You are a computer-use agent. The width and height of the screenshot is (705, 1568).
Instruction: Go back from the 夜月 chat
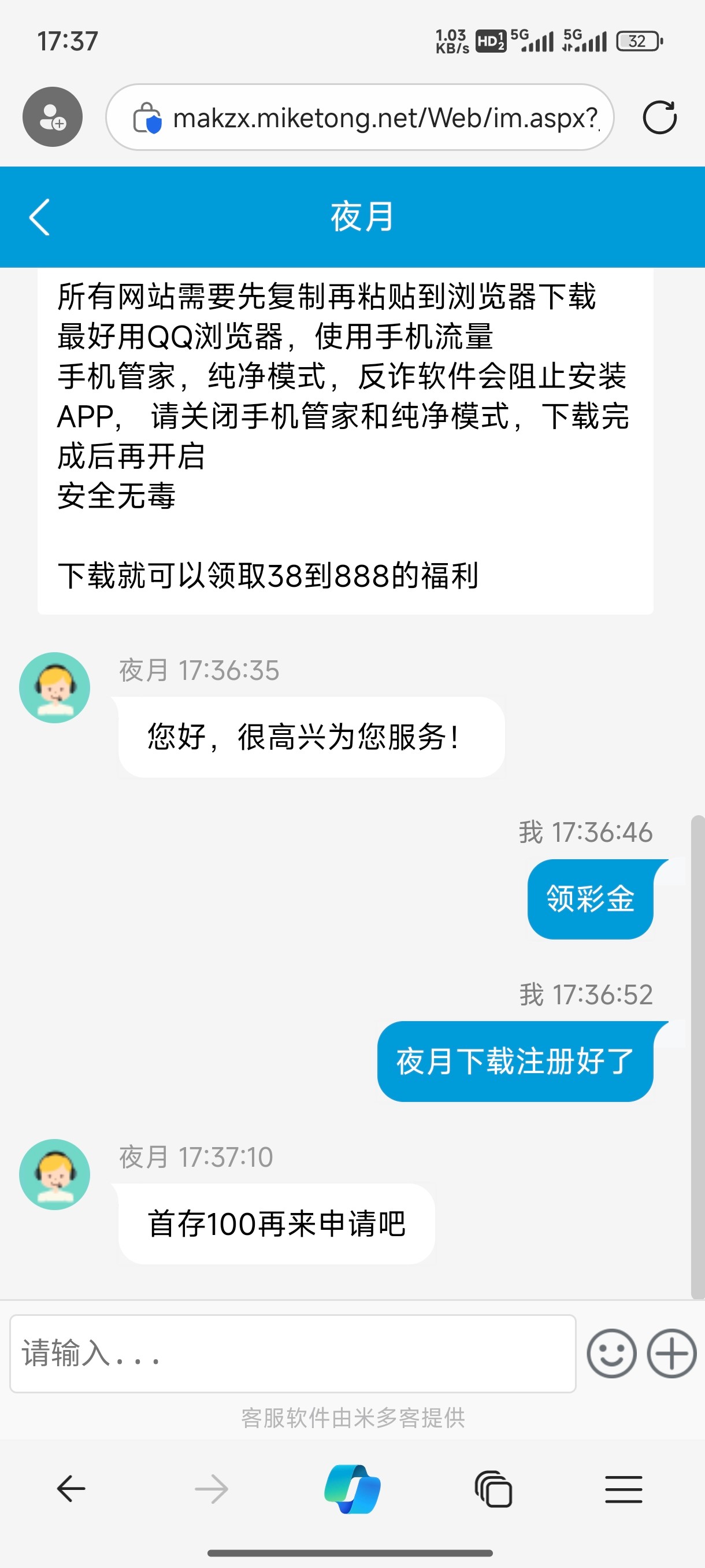[39, 217]
